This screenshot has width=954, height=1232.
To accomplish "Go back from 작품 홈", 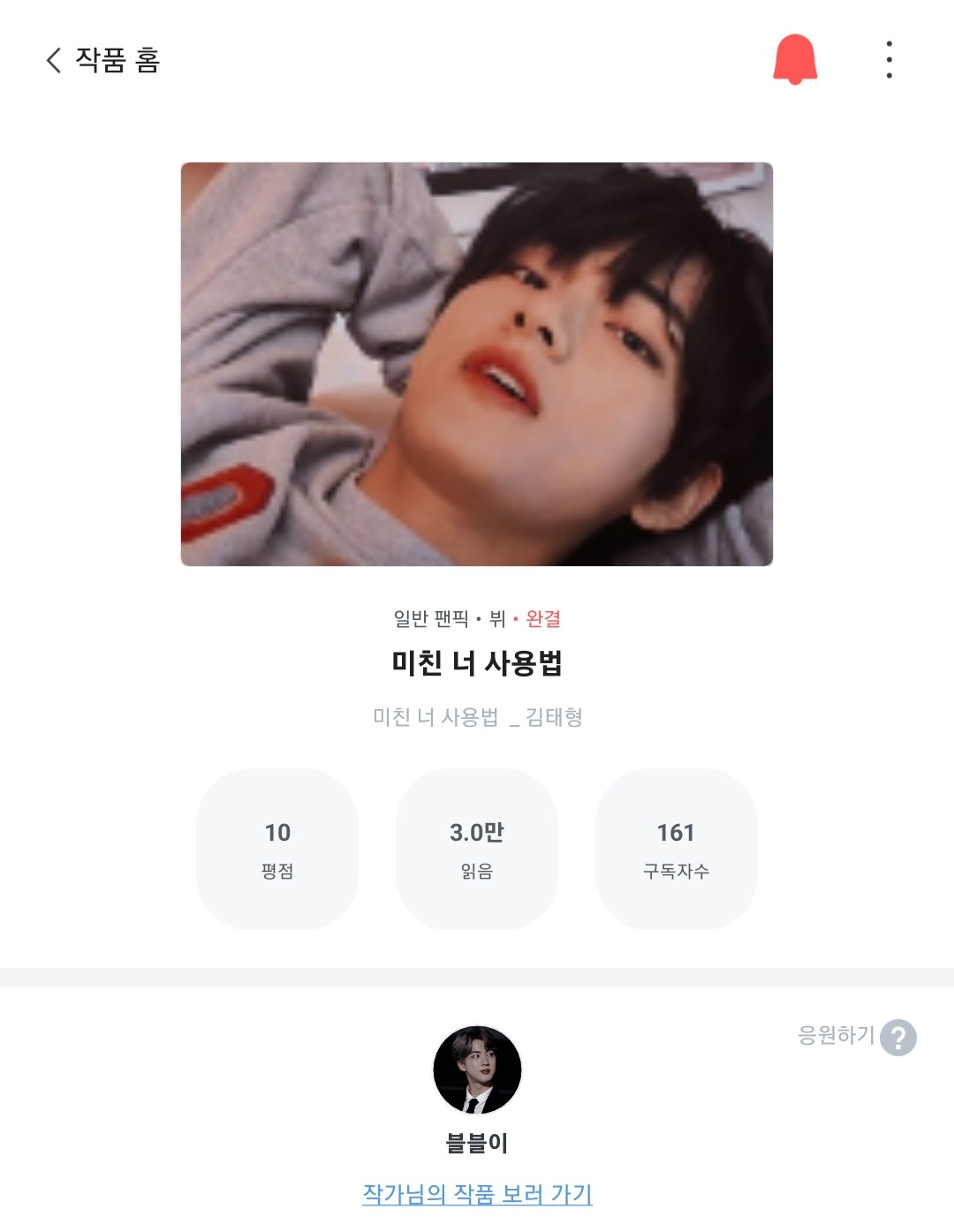I will coord(55,60).
